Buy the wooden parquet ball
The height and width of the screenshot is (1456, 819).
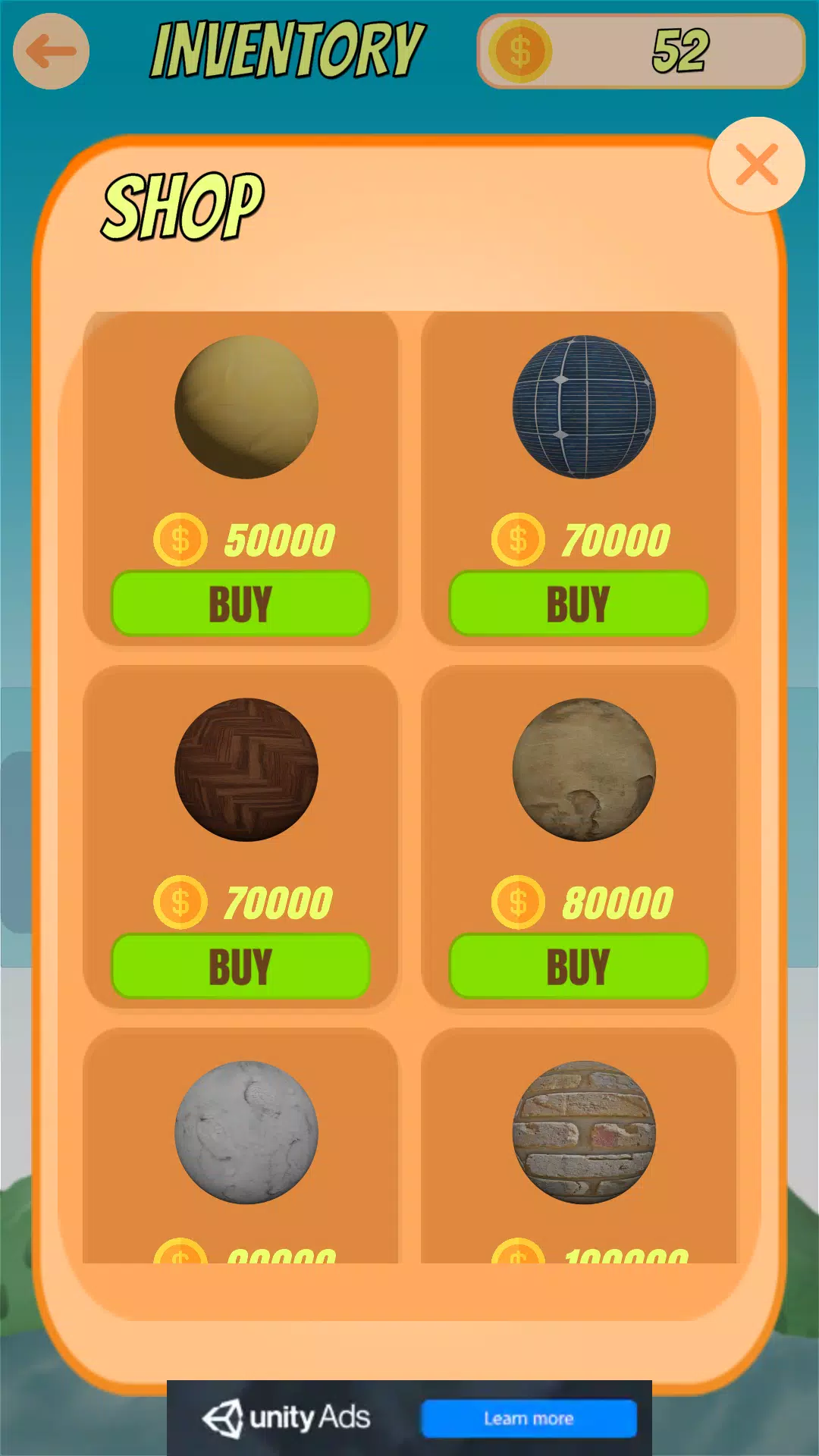240,966
